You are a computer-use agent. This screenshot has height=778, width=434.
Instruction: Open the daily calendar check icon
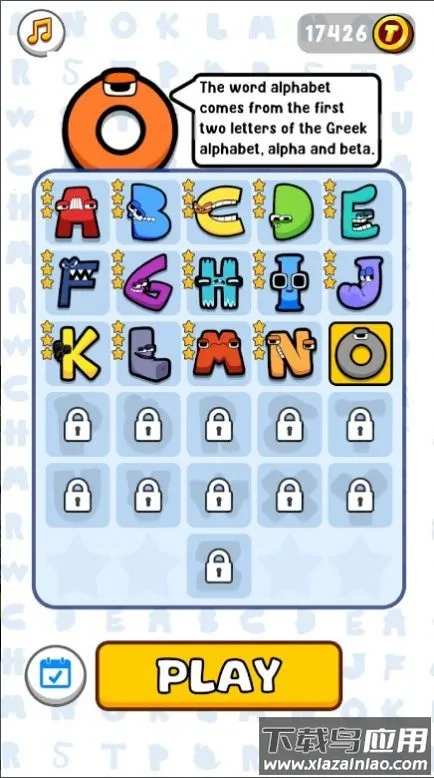point(56,676)
